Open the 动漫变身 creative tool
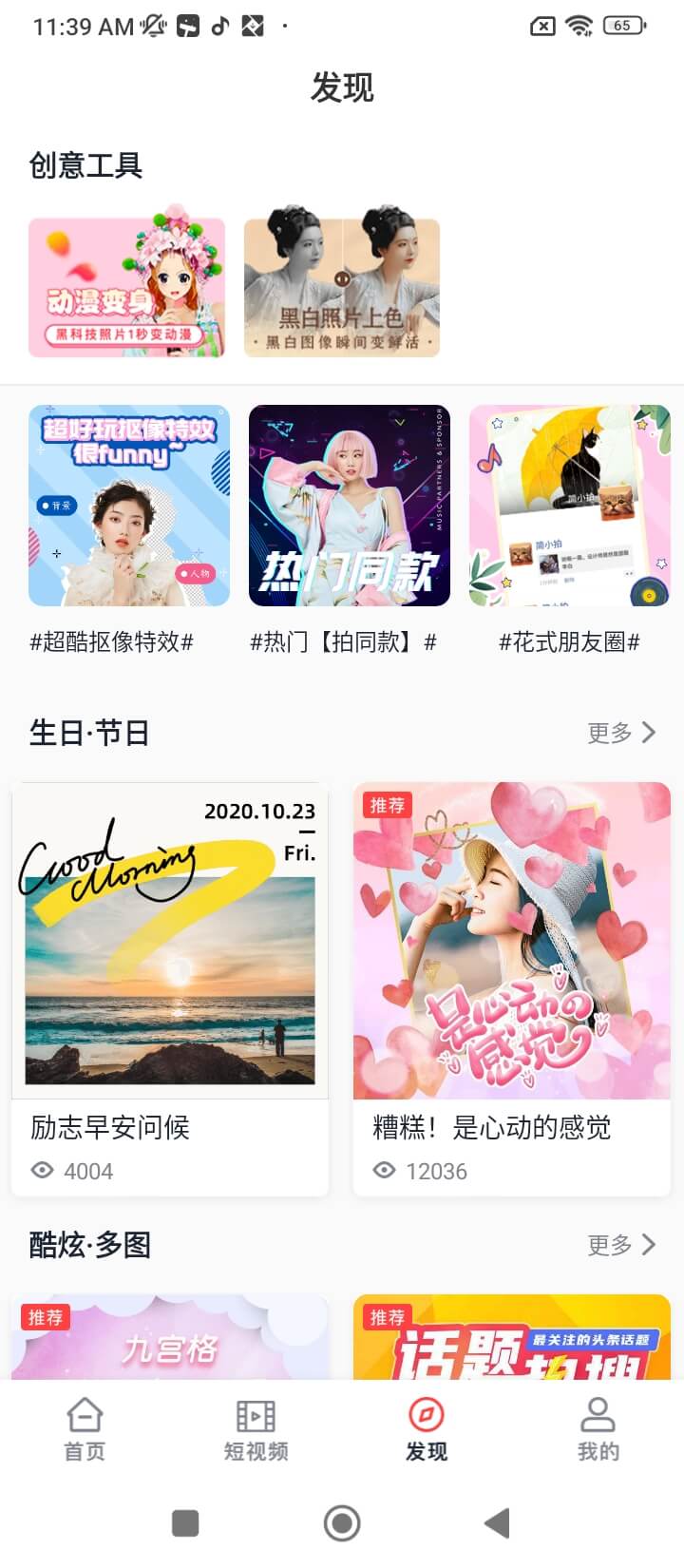 126,287
